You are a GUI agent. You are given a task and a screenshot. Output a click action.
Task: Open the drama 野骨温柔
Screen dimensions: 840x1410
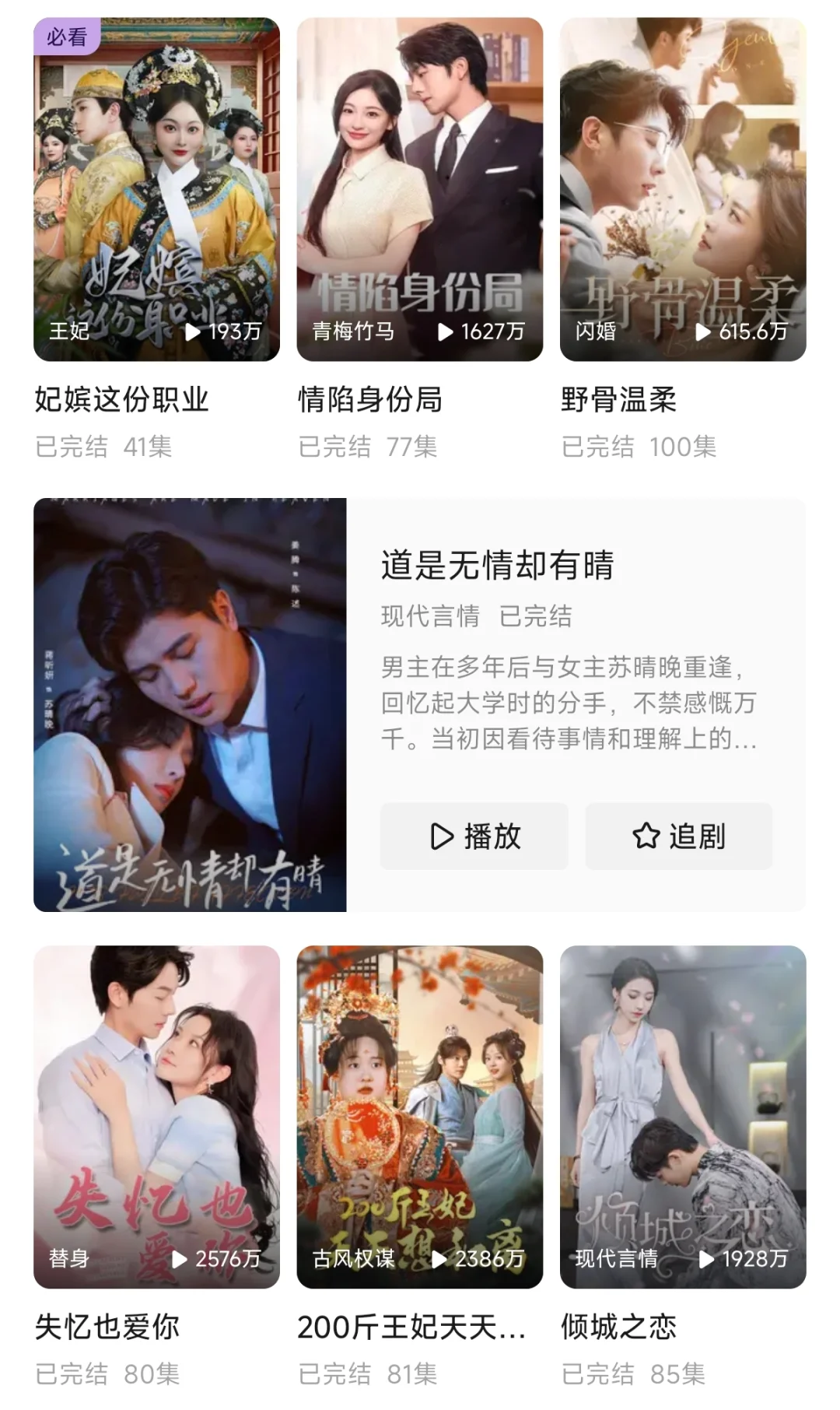click(x=682, y=190)
